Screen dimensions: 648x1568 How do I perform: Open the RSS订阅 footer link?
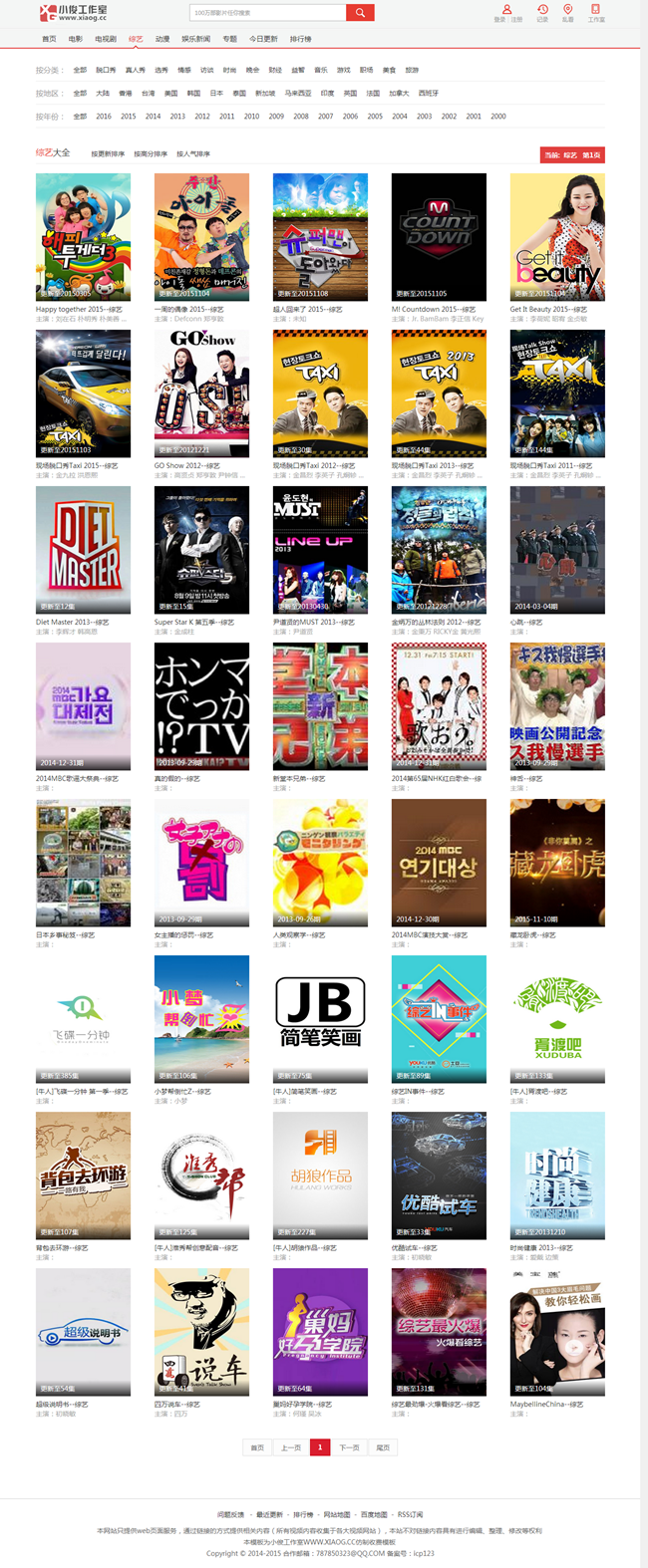411,1514
